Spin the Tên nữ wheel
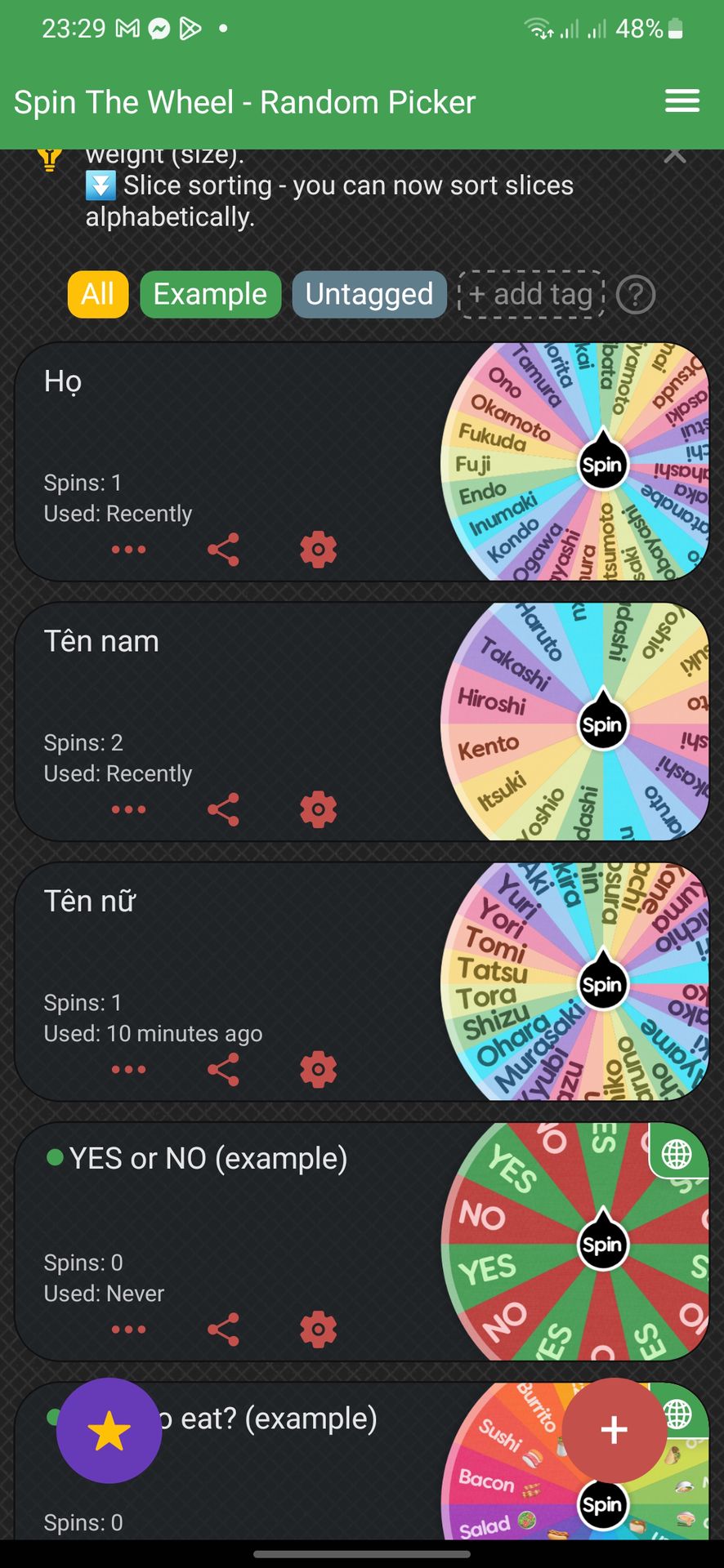 [602, 985]
